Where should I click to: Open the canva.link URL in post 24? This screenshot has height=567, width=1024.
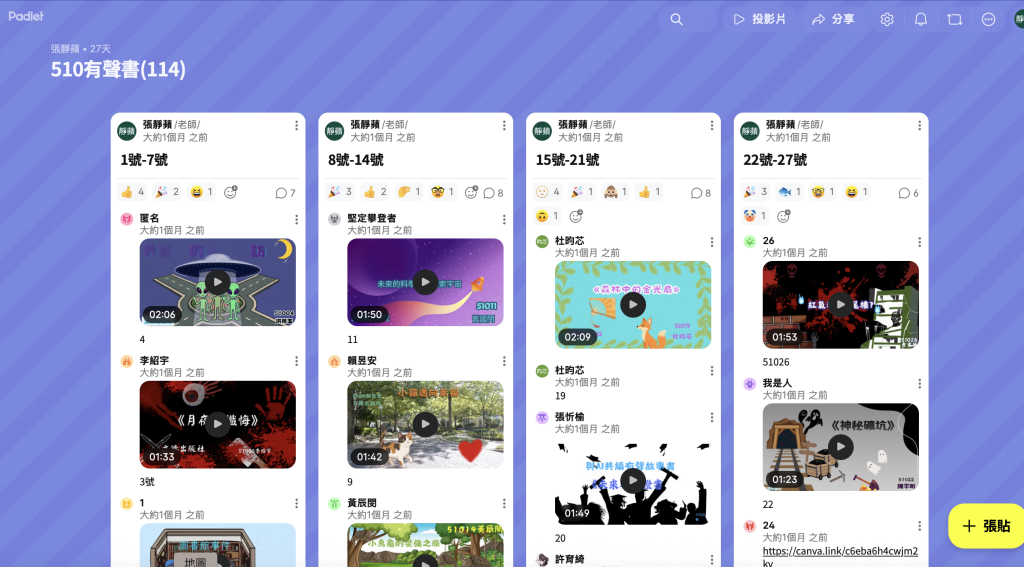(x=840, y=557)
